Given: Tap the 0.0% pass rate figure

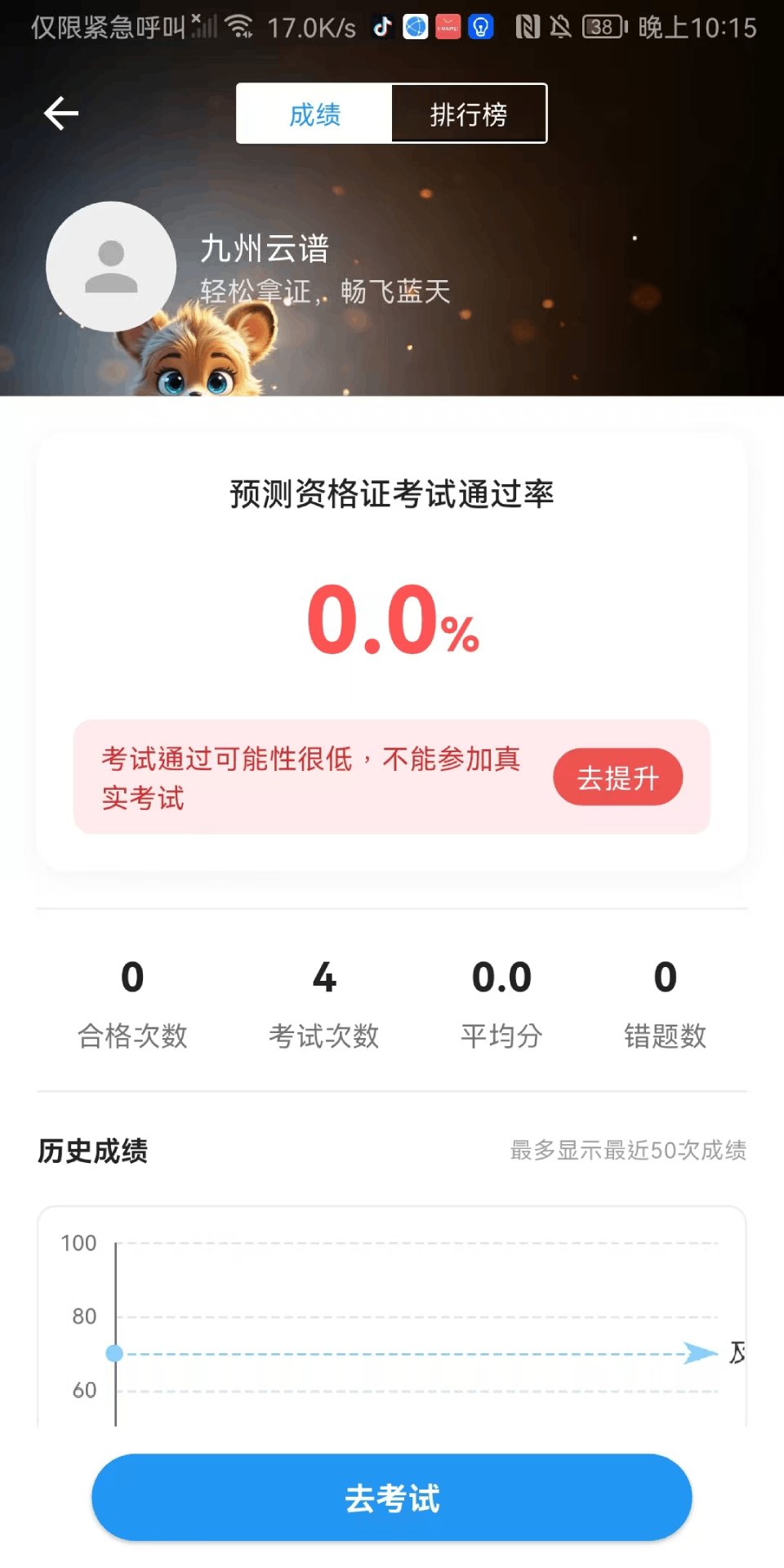Looking at the screenshot, I should point(392,625).
